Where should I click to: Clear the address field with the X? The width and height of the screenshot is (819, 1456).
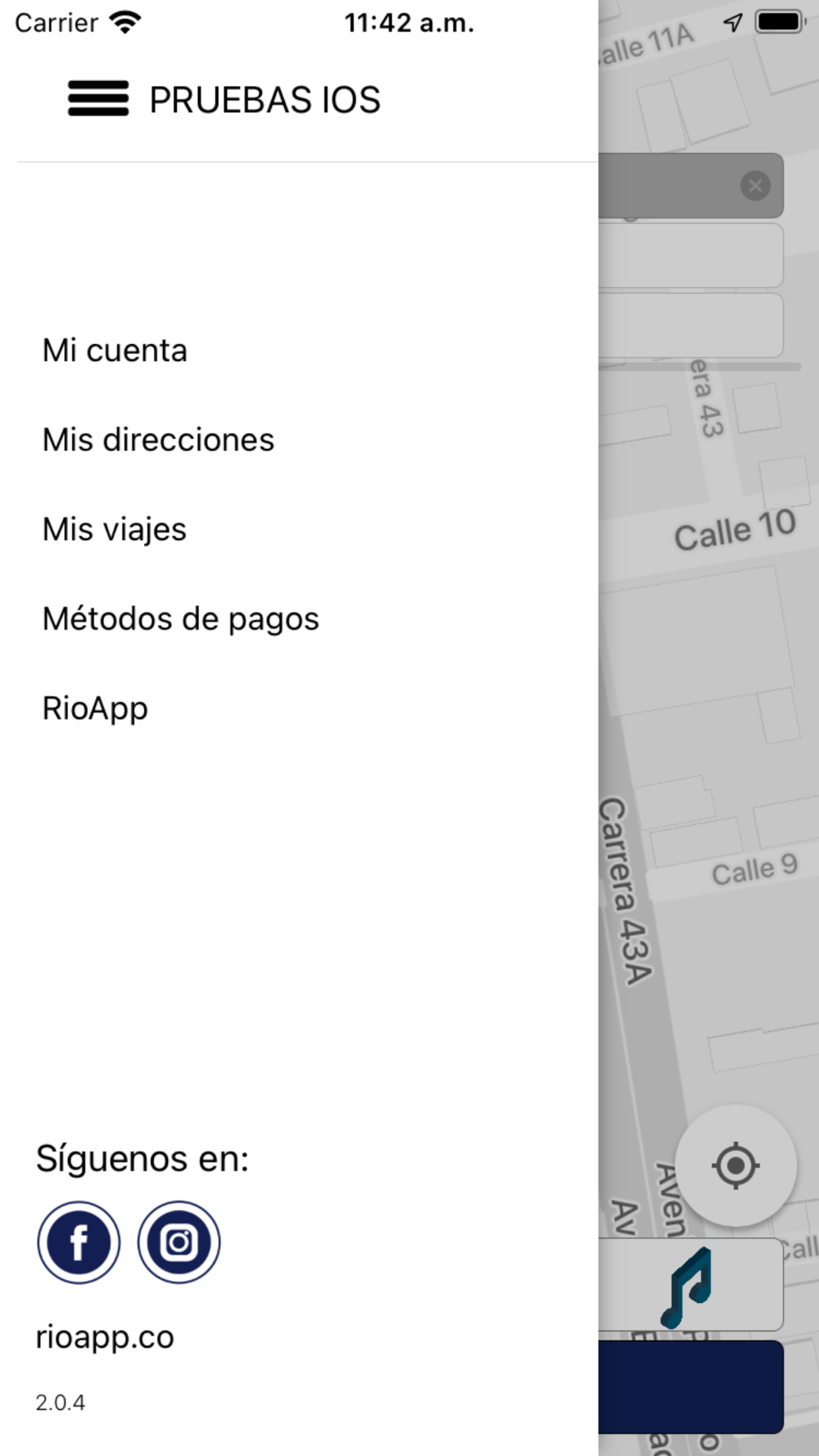(x=755, y=186)
